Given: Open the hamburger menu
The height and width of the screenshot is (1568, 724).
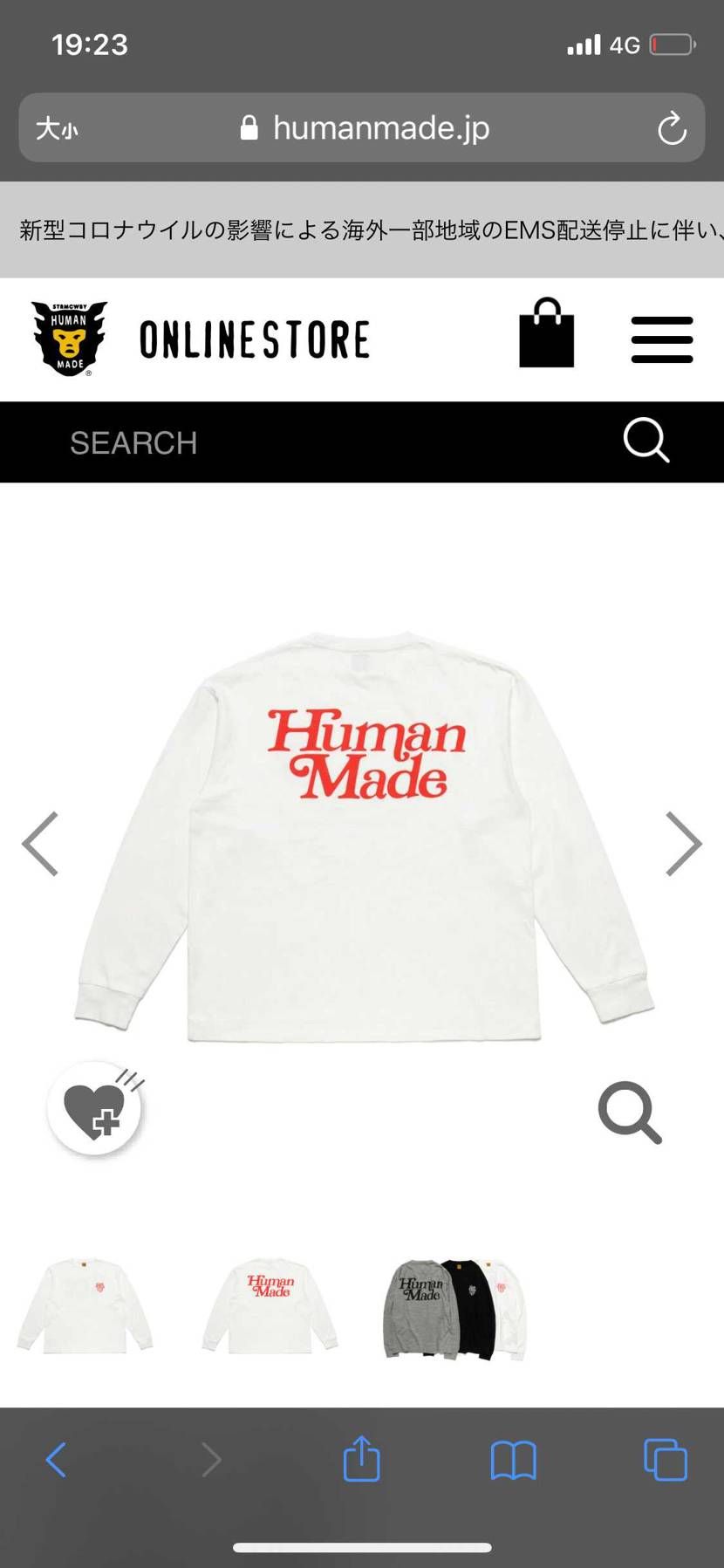Looking at the screenshot, I should pos(661,339).
